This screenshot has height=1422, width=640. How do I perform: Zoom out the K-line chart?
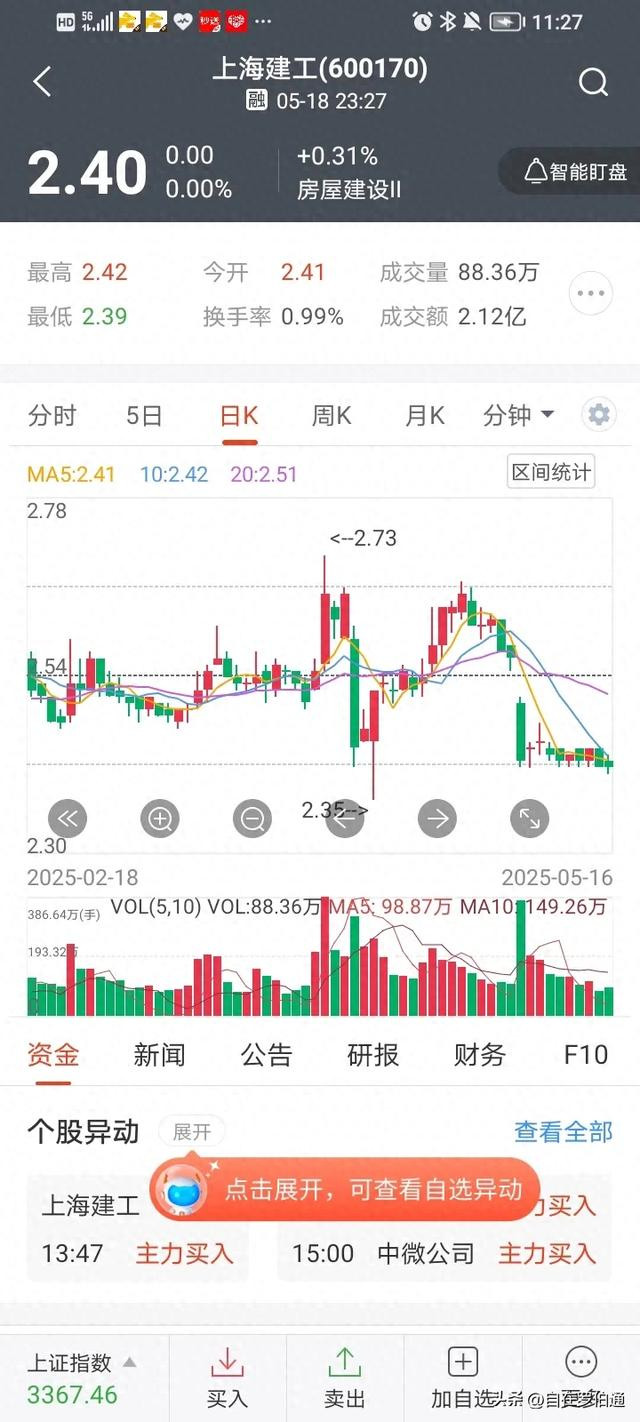click(252, 819)
